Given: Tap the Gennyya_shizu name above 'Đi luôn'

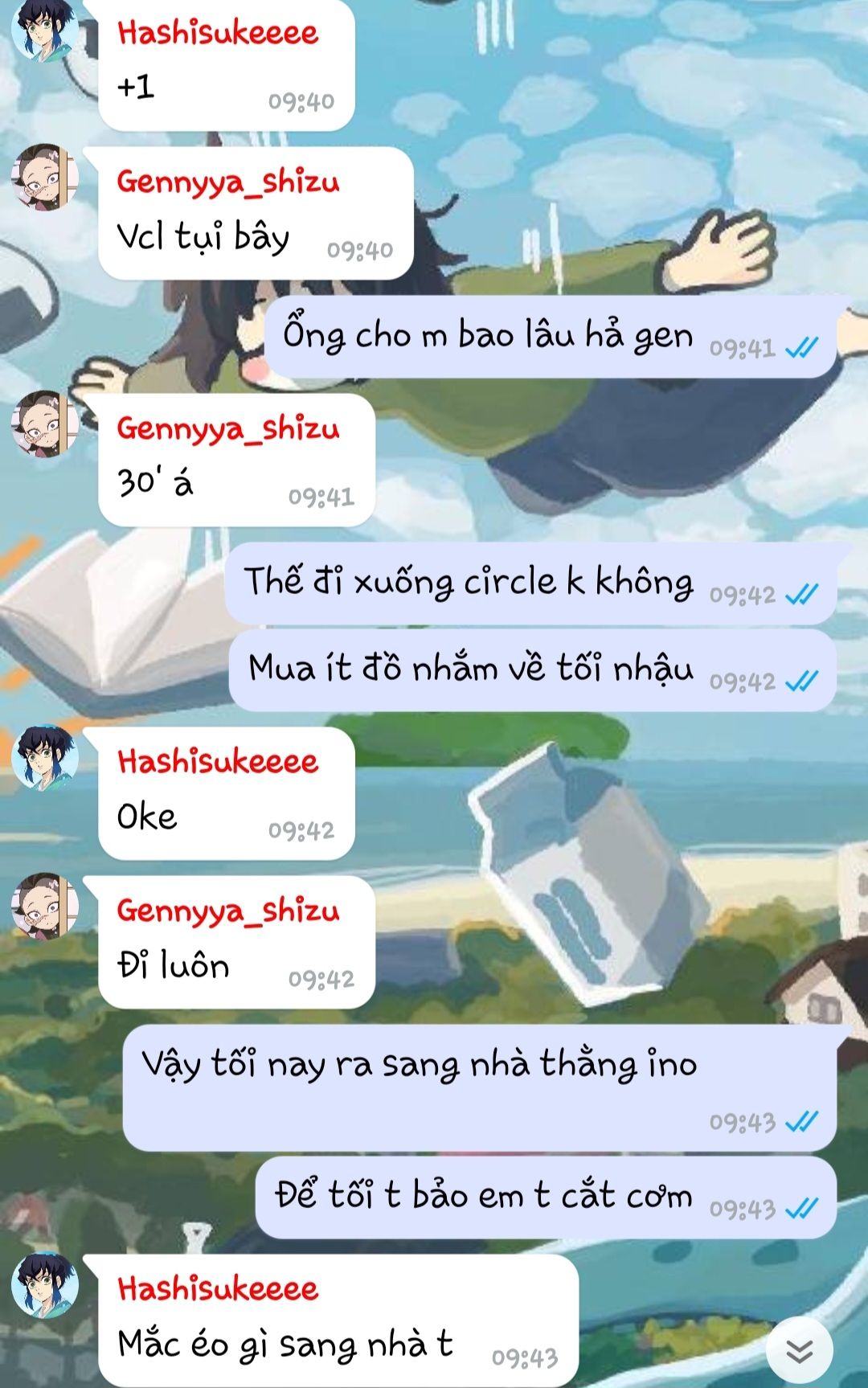Looking at the screenshot, I should 228,911.
